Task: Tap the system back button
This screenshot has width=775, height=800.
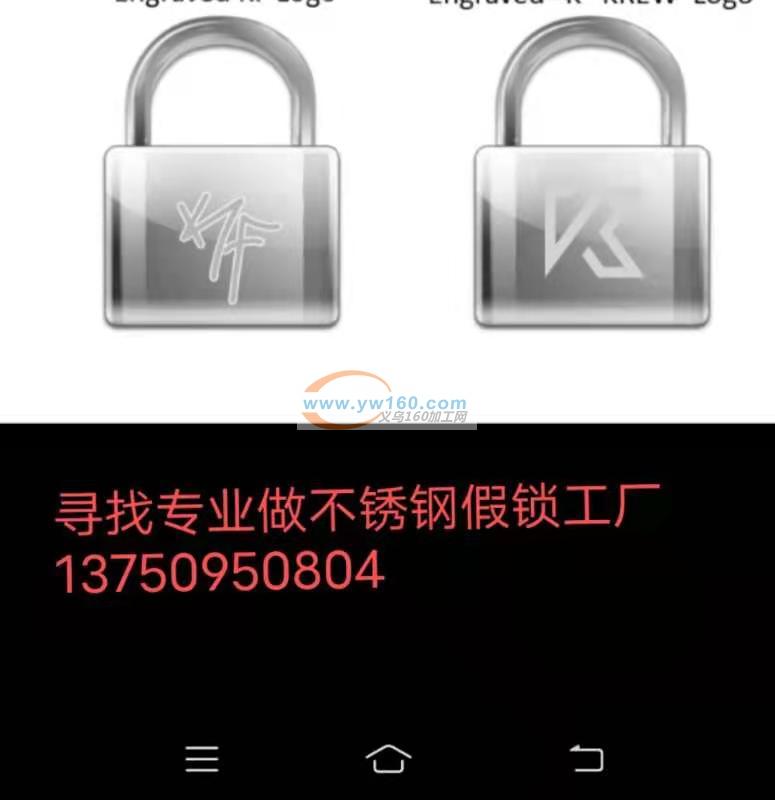Action: coord(587,759)
